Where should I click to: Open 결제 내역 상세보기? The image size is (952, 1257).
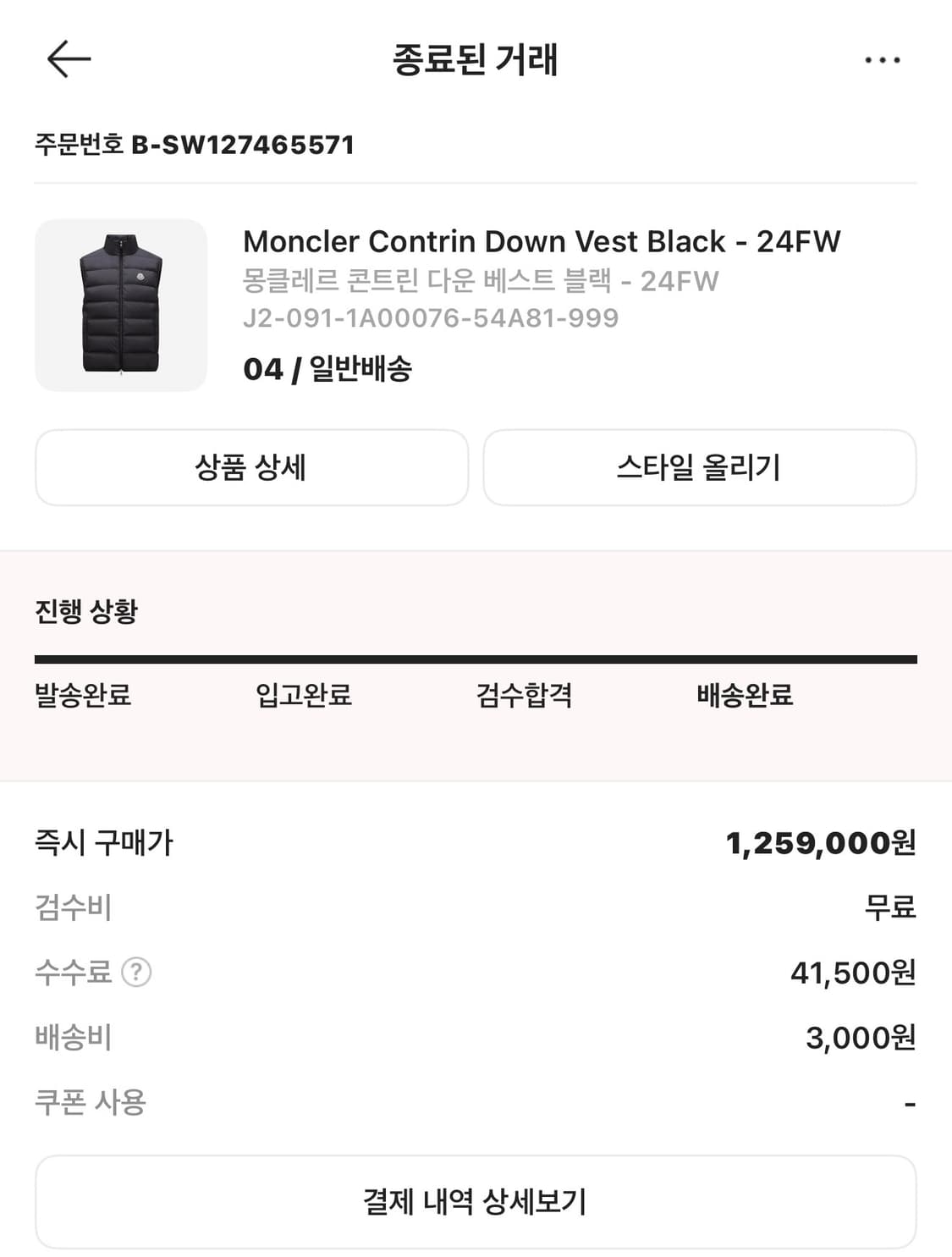tap(476, 1201)
